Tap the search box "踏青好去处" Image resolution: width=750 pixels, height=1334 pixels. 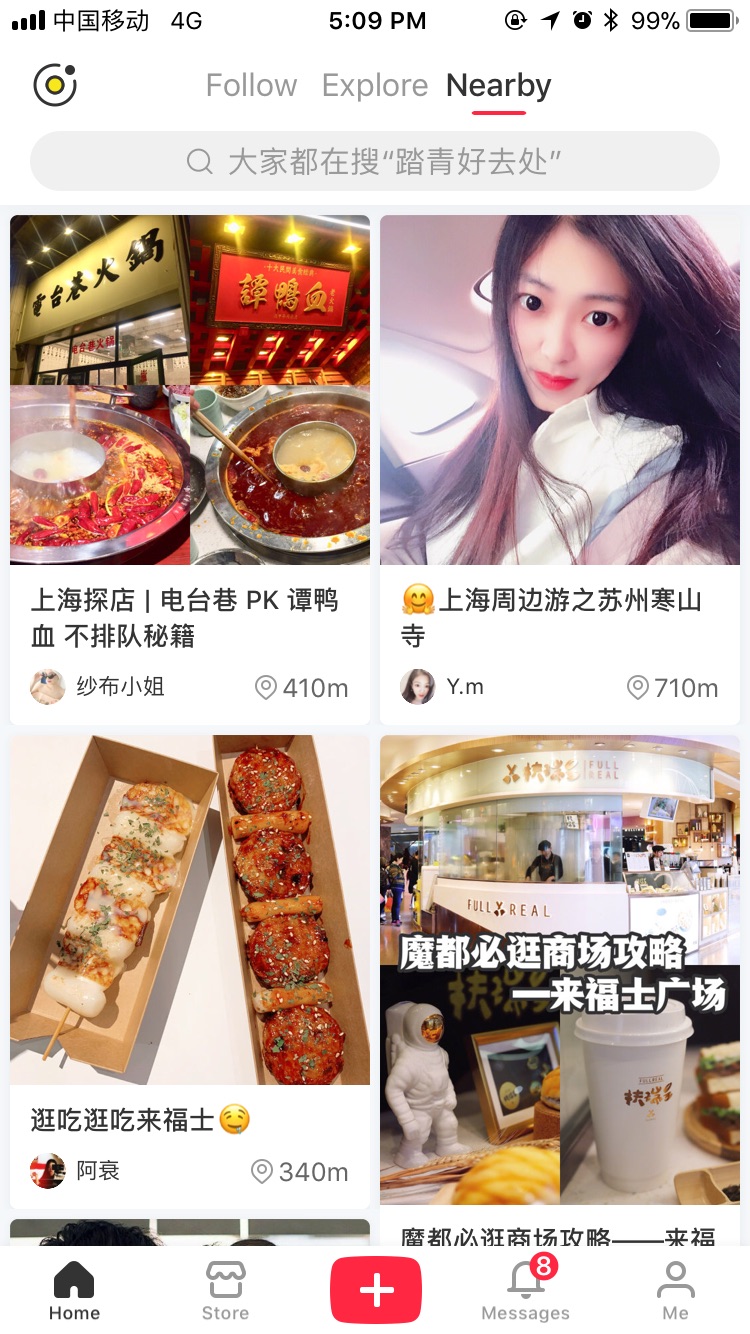[x=375, y=161]
